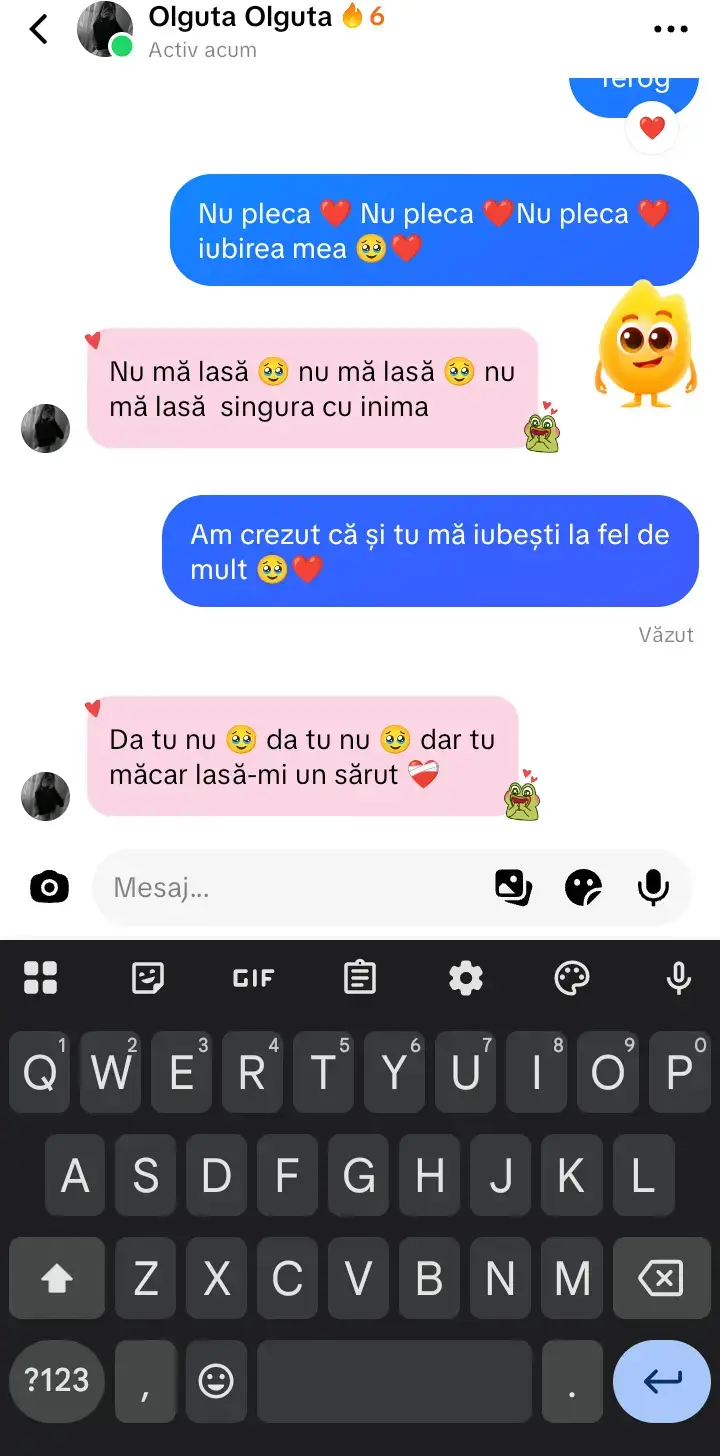Open keyboard sticker panel
Viewport: 720px width, 1456px height.
point(148,978)
